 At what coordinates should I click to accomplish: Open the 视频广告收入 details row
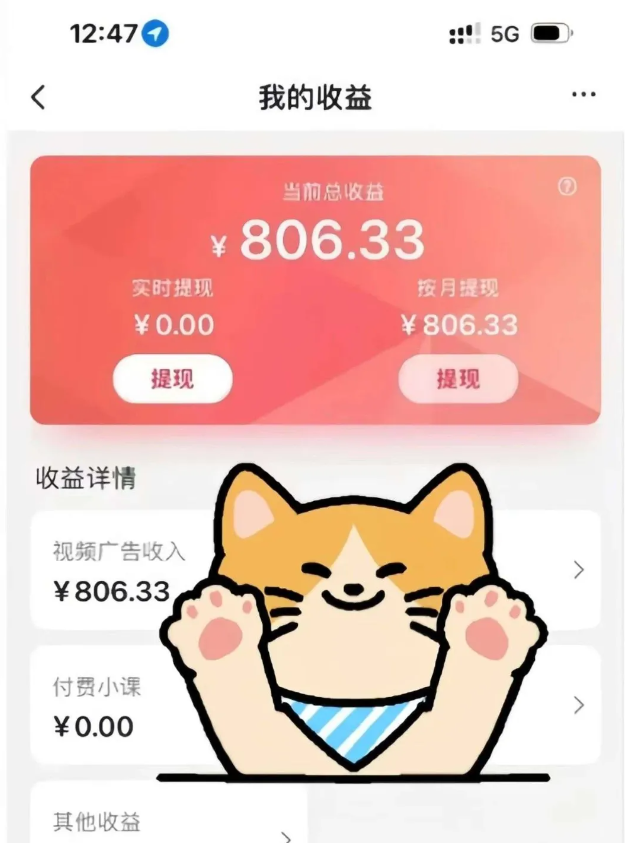pyautogui.click(x=120, y=571)
